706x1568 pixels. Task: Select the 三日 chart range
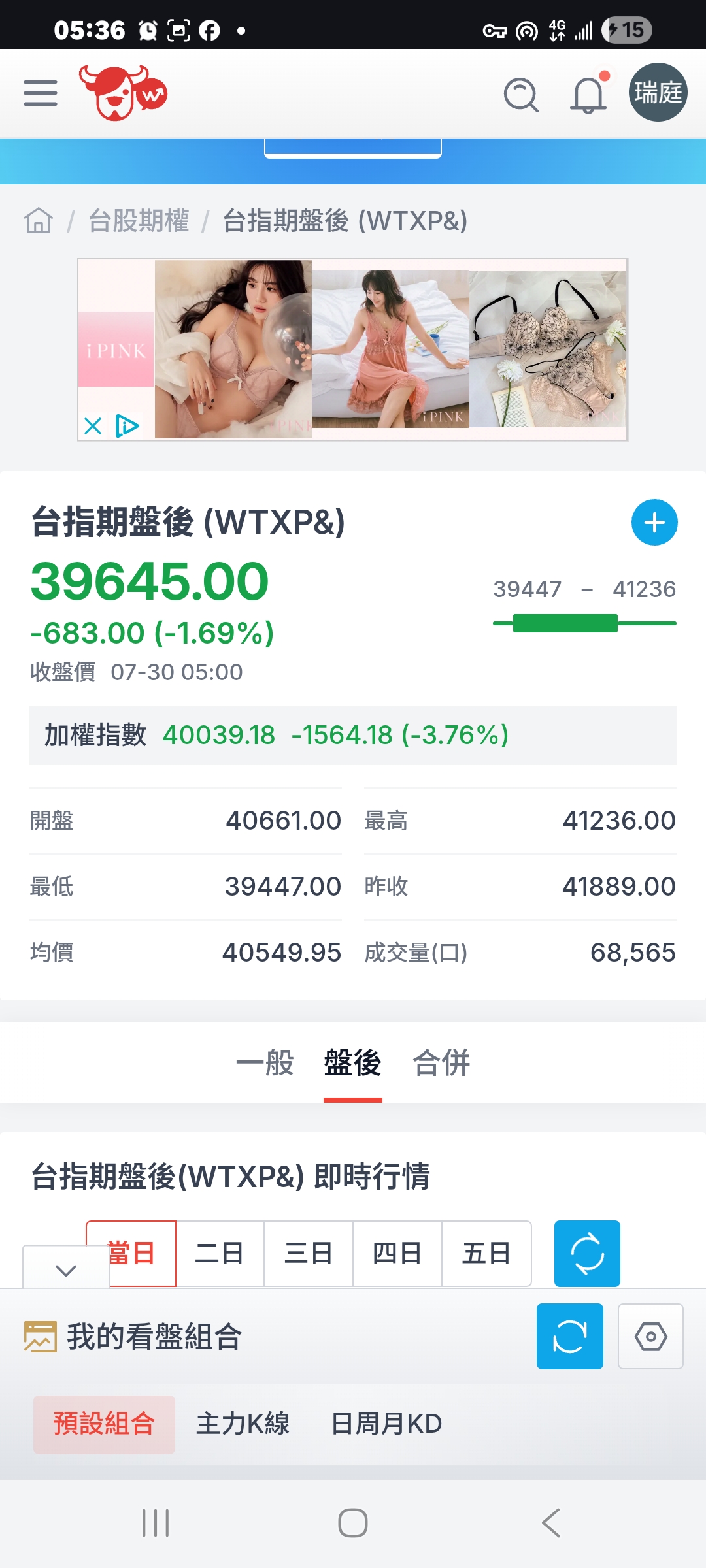(309, 1253)
